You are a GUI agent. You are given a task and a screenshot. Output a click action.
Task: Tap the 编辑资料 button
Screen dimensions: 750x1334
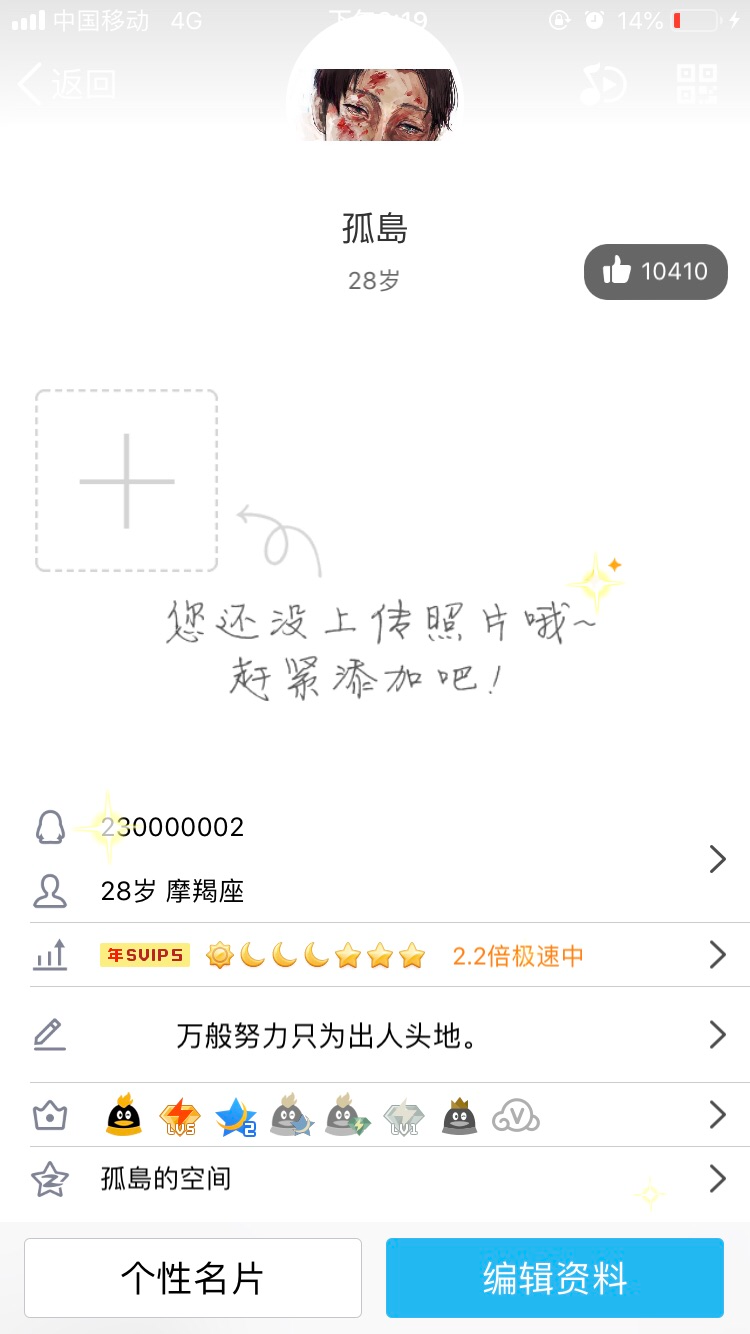click(555, 1278)
